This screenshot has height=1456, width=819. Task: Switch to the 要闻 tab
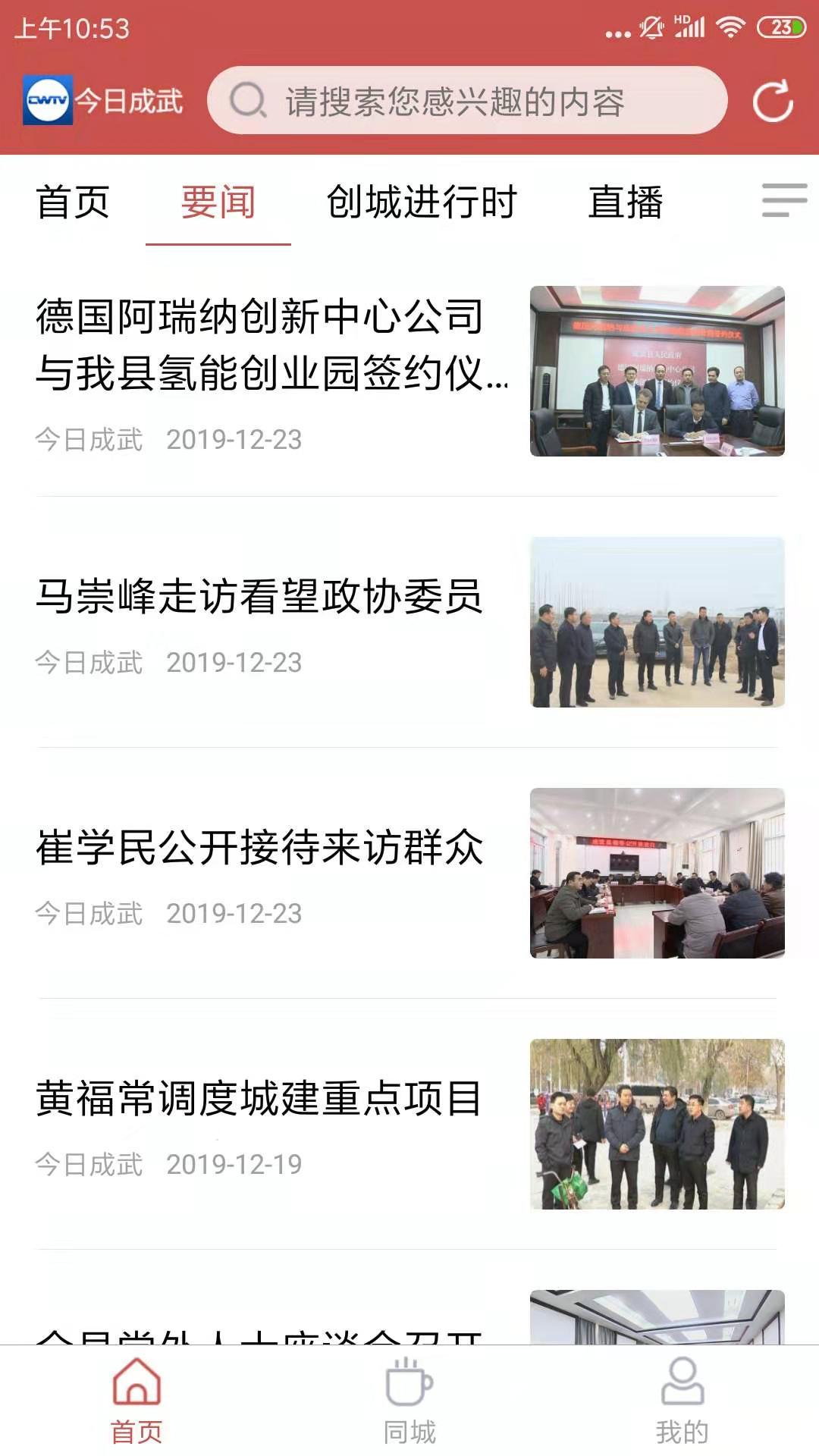[218, 201]
